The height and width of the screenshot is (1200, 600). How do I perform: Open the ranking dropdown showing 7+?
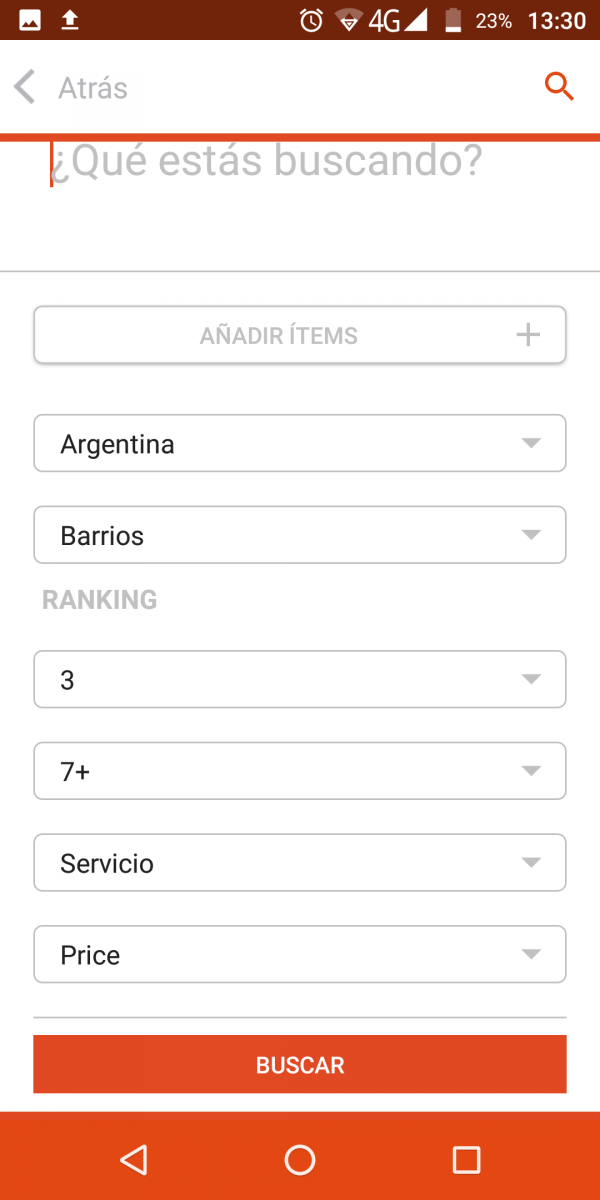pos(300,771)
